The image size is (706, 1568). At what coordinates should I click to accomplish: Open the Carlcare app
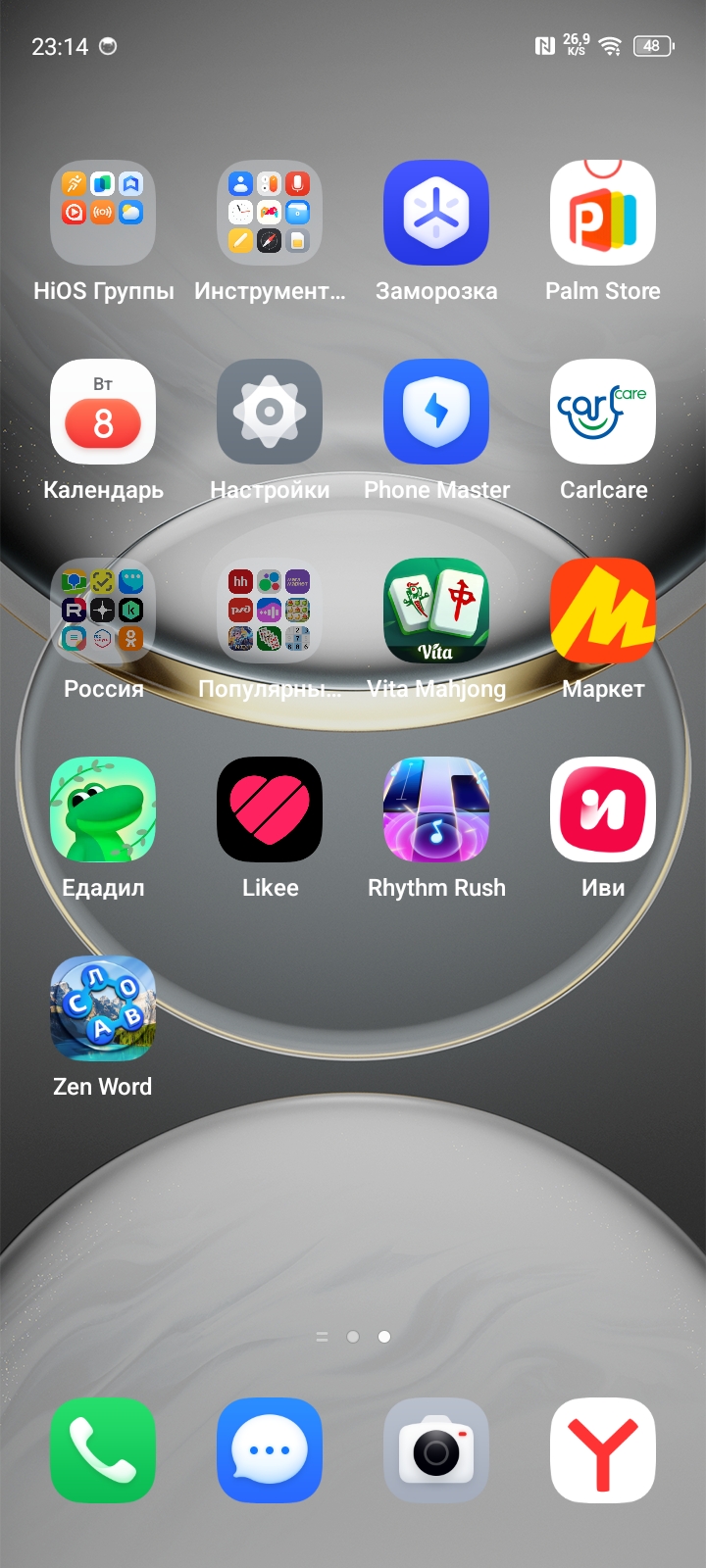click(603, 412)
